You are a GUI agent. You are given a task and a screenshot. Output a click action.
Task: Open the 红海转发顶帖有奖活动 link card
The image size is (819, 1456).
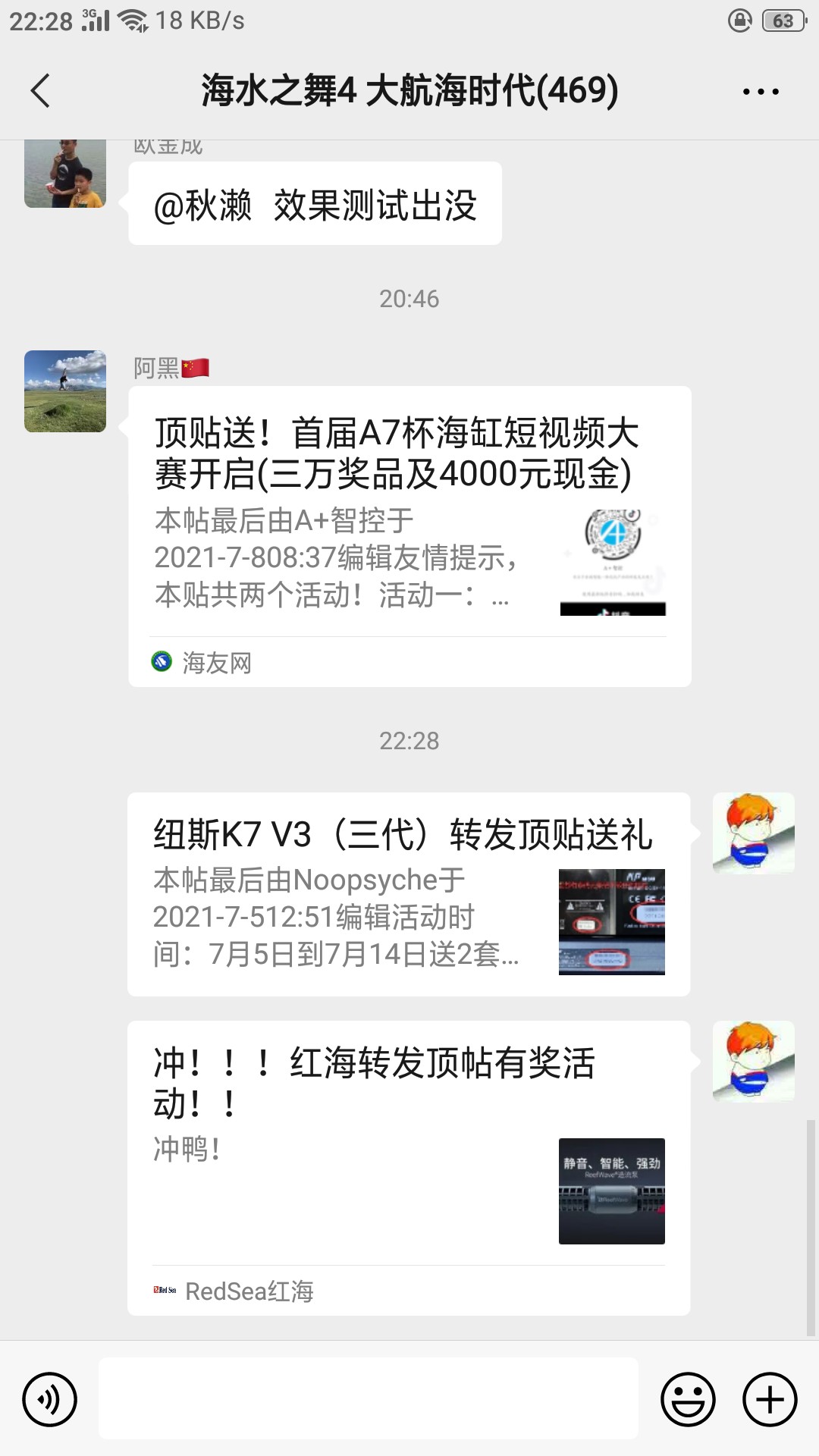pos(408,1168)
